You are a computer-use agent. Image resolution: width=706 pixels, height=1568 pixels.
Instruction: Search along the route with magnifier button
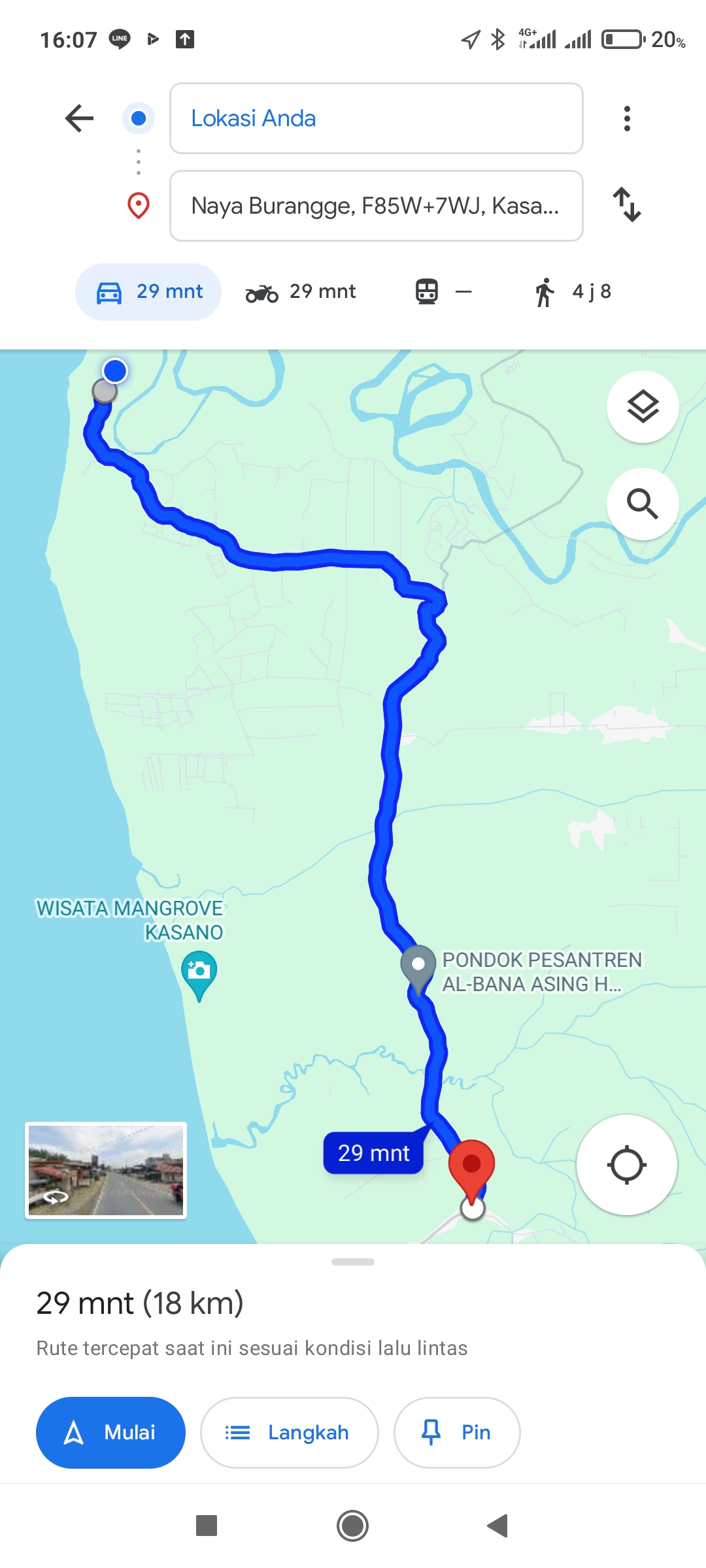click(x=643, y=504)
